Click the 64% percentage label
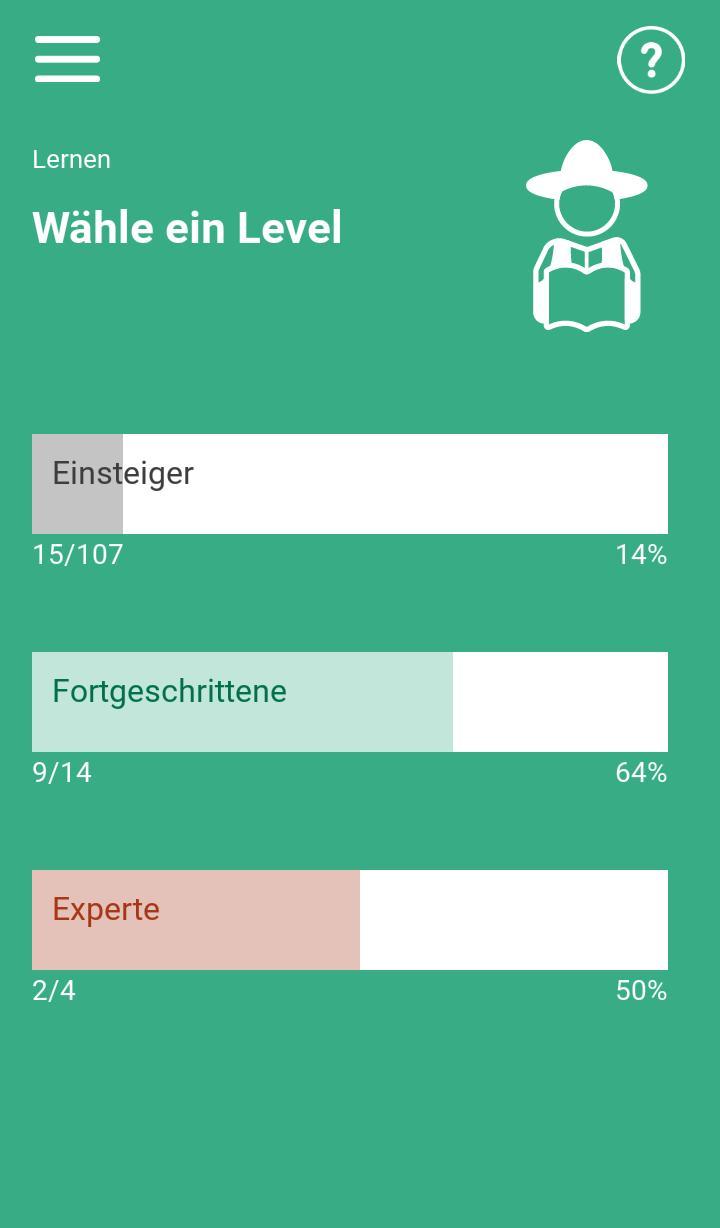This screenshot has height=1228, width=720. tap(641, 772)
